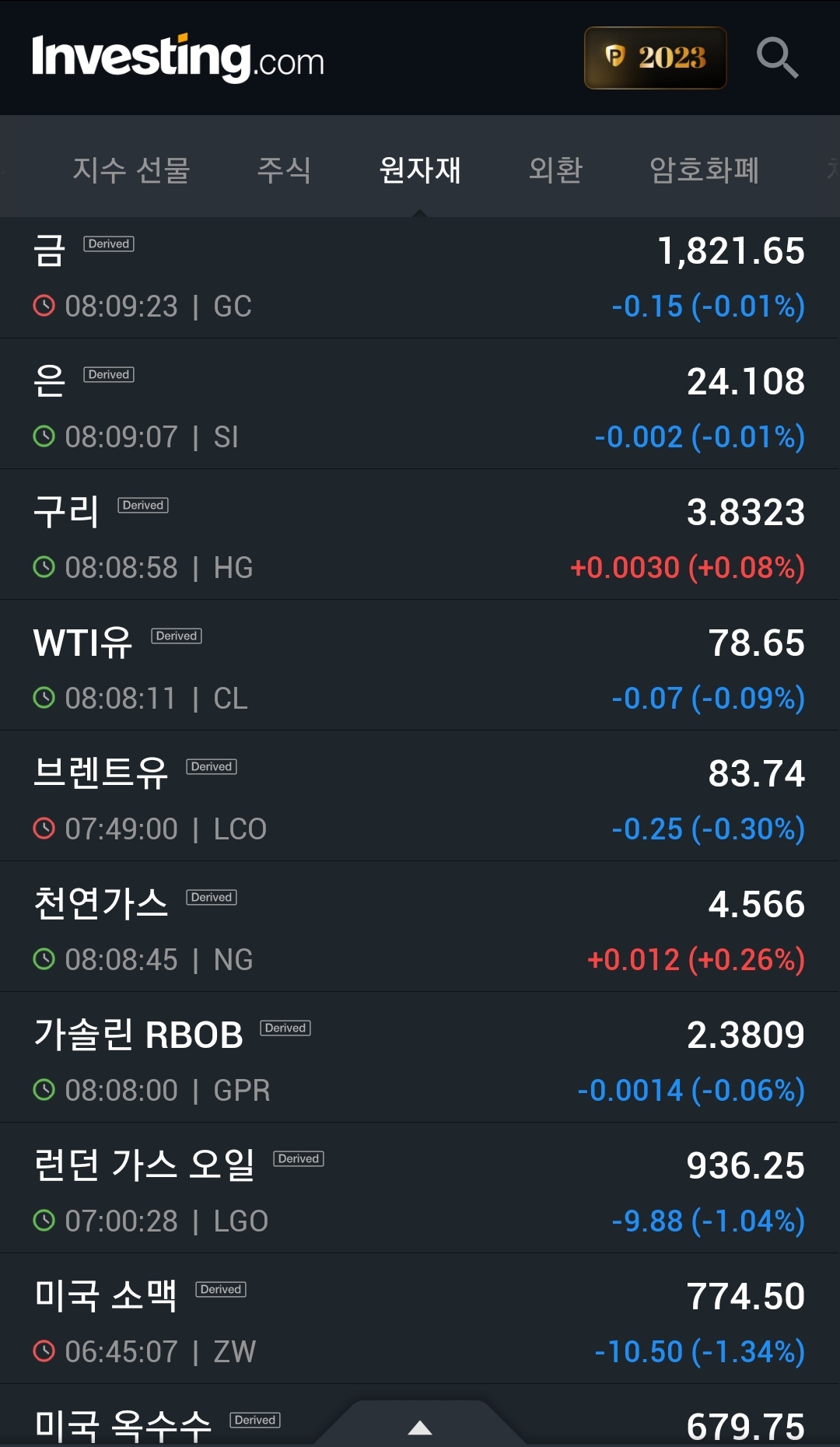Screen dimensions: 840x1447
Task: Open the WTI유 (CL) row
Action: tap(420, 665)
